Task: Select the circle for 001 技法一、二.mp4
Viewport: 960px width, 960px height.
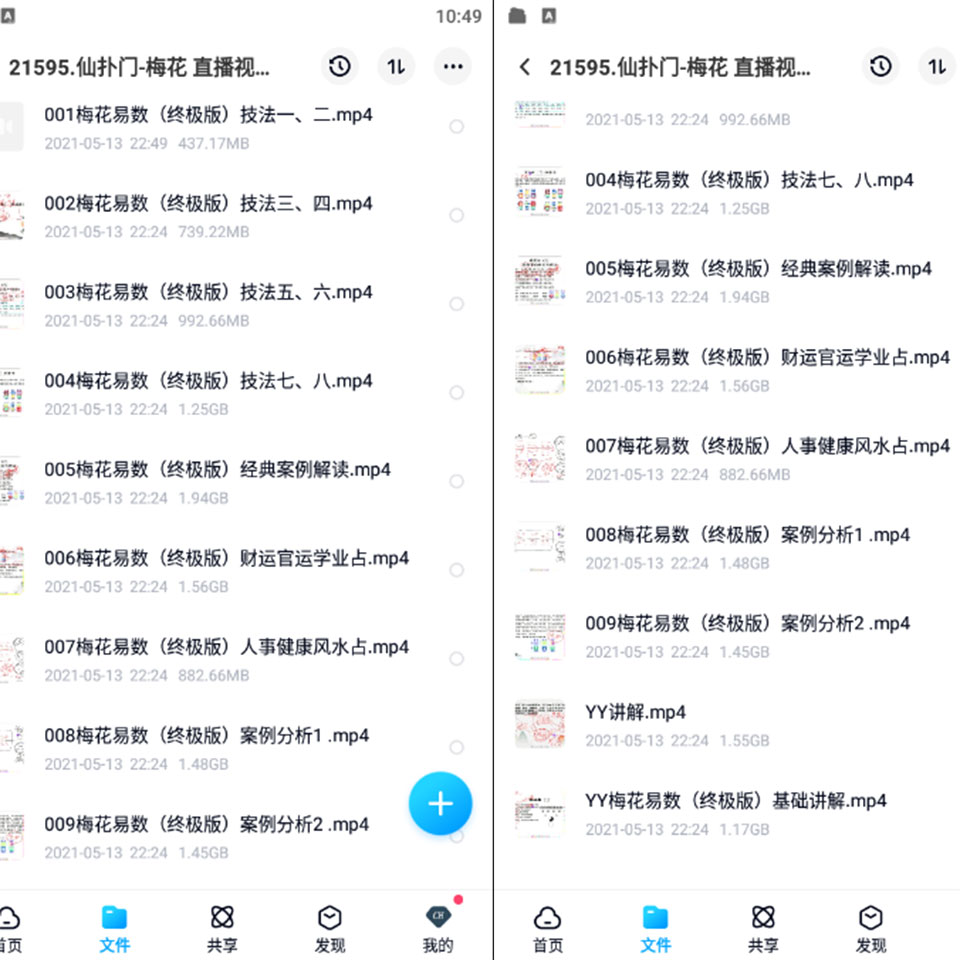Action: tap(456, 127)
